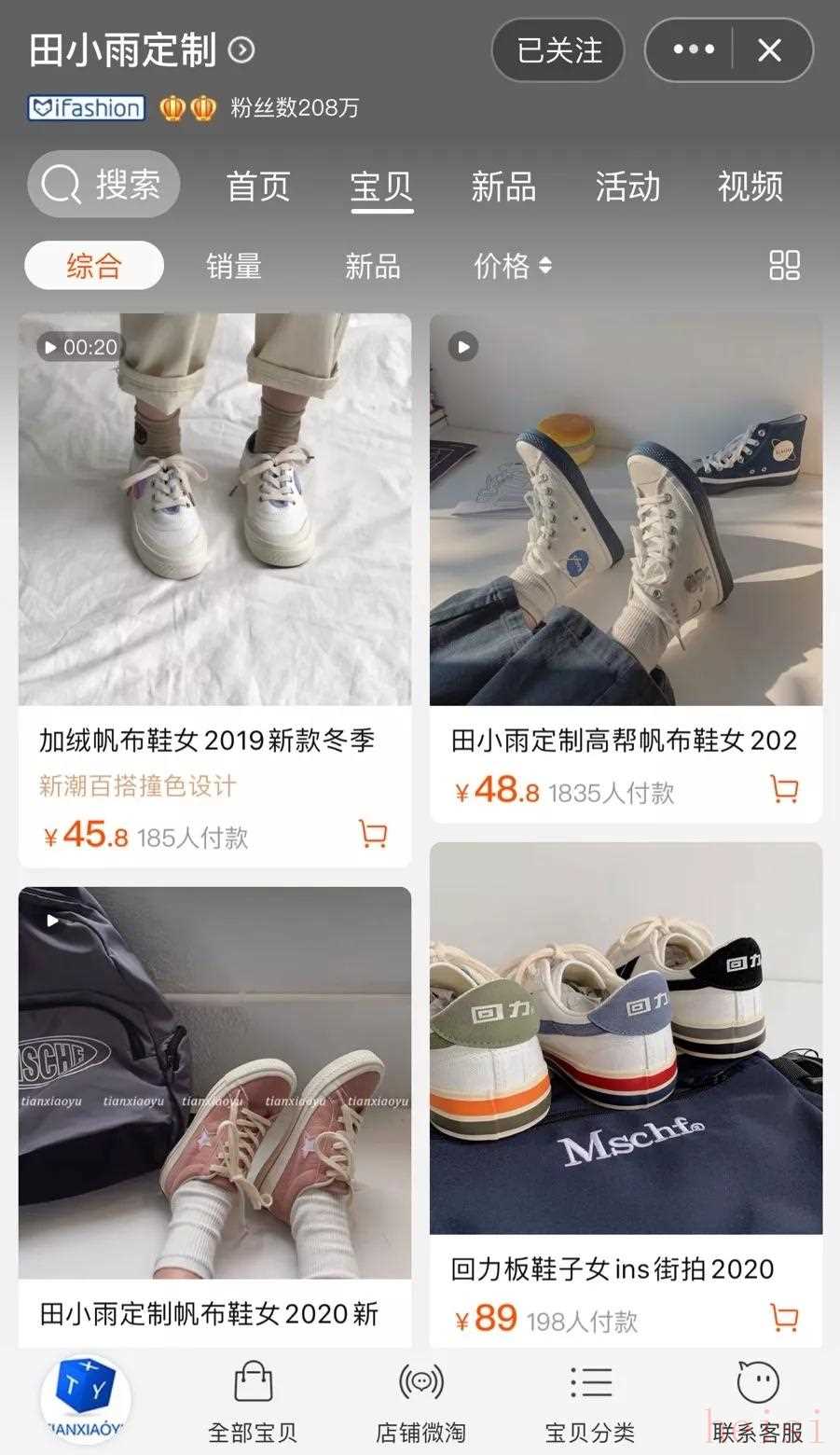Image resolution: width=840 pixels, height=1455 pixels.
Task: Switch to the 首页 tab
Action: tap(258, 187)
